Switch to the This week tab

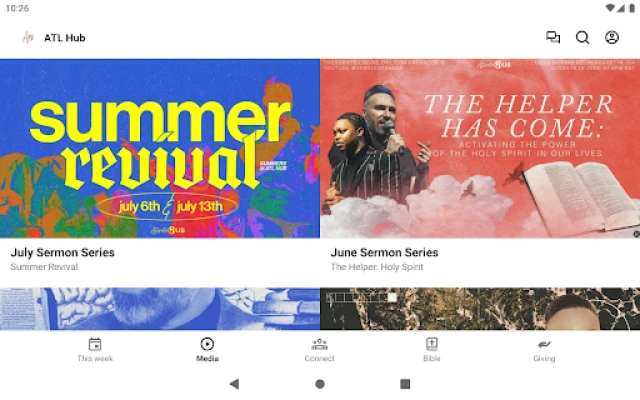(x=95, y=349)
